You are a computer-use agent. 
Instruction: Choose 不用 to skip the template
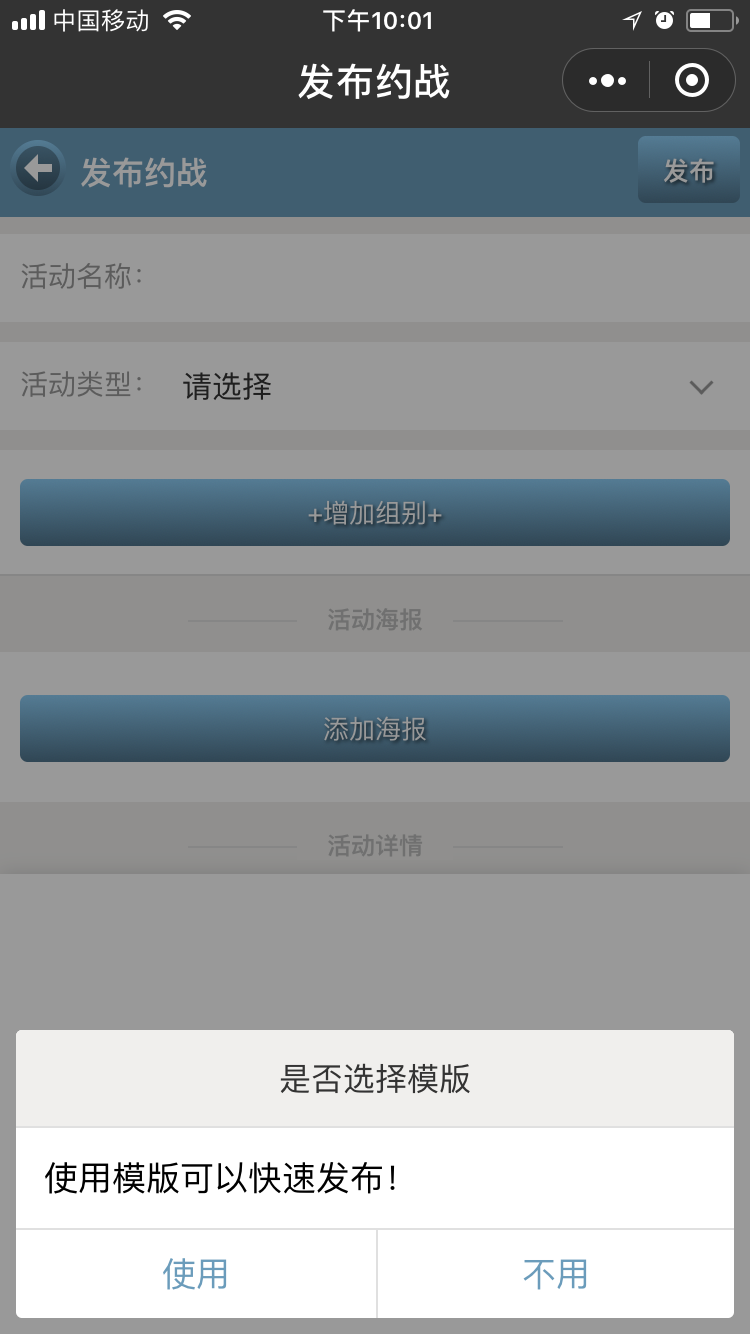[555, 1274]
